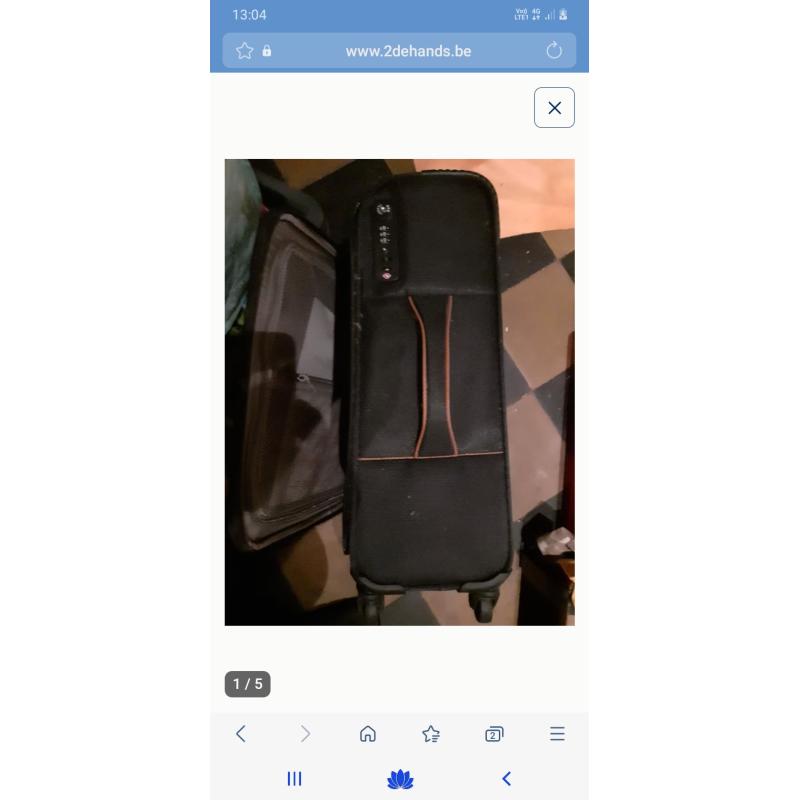Open the www.2dehands.be address bar

[408, 51]
